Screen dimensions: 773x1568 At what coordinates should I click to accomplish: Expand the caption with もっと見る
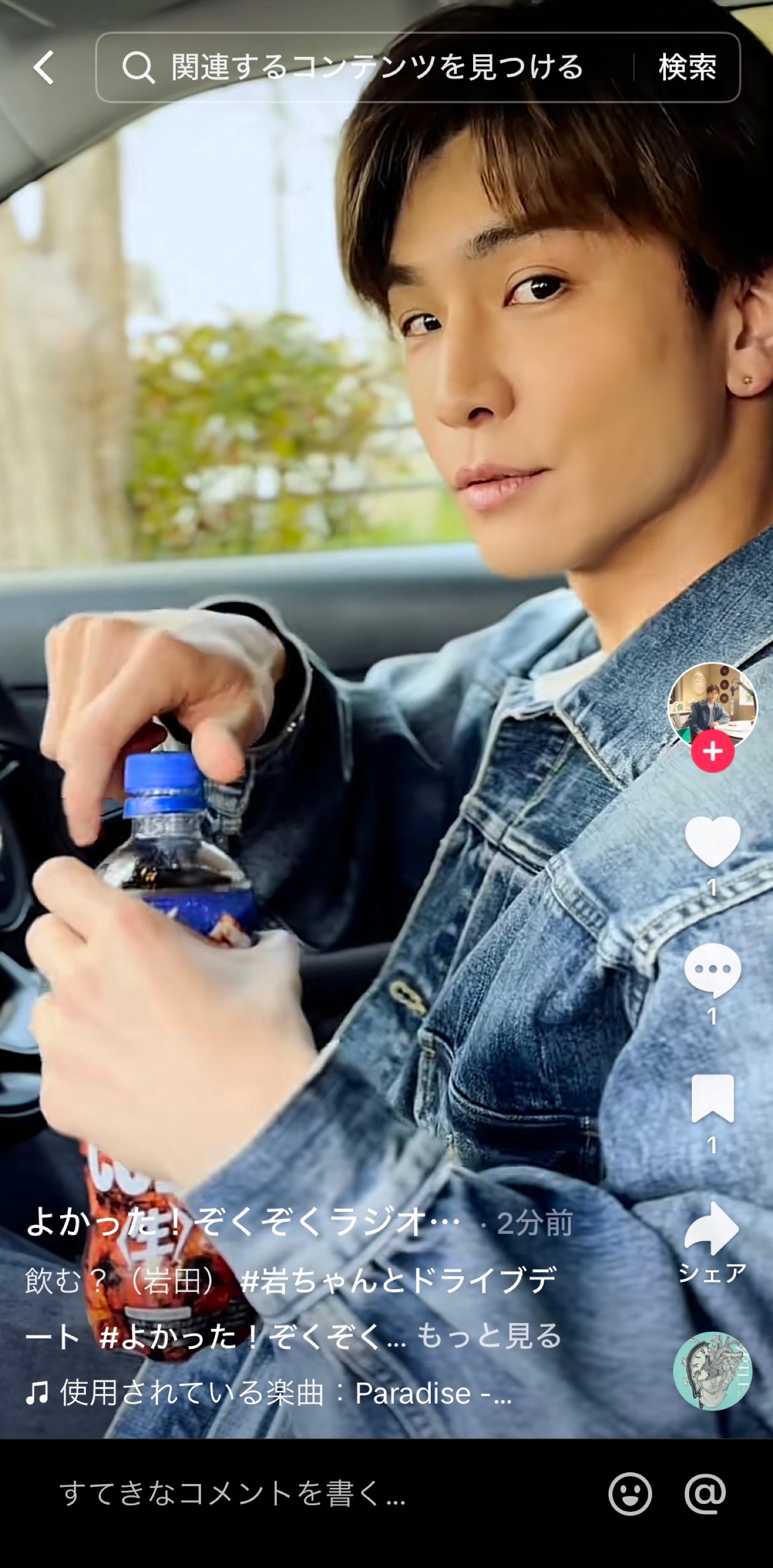point(489,1336)
